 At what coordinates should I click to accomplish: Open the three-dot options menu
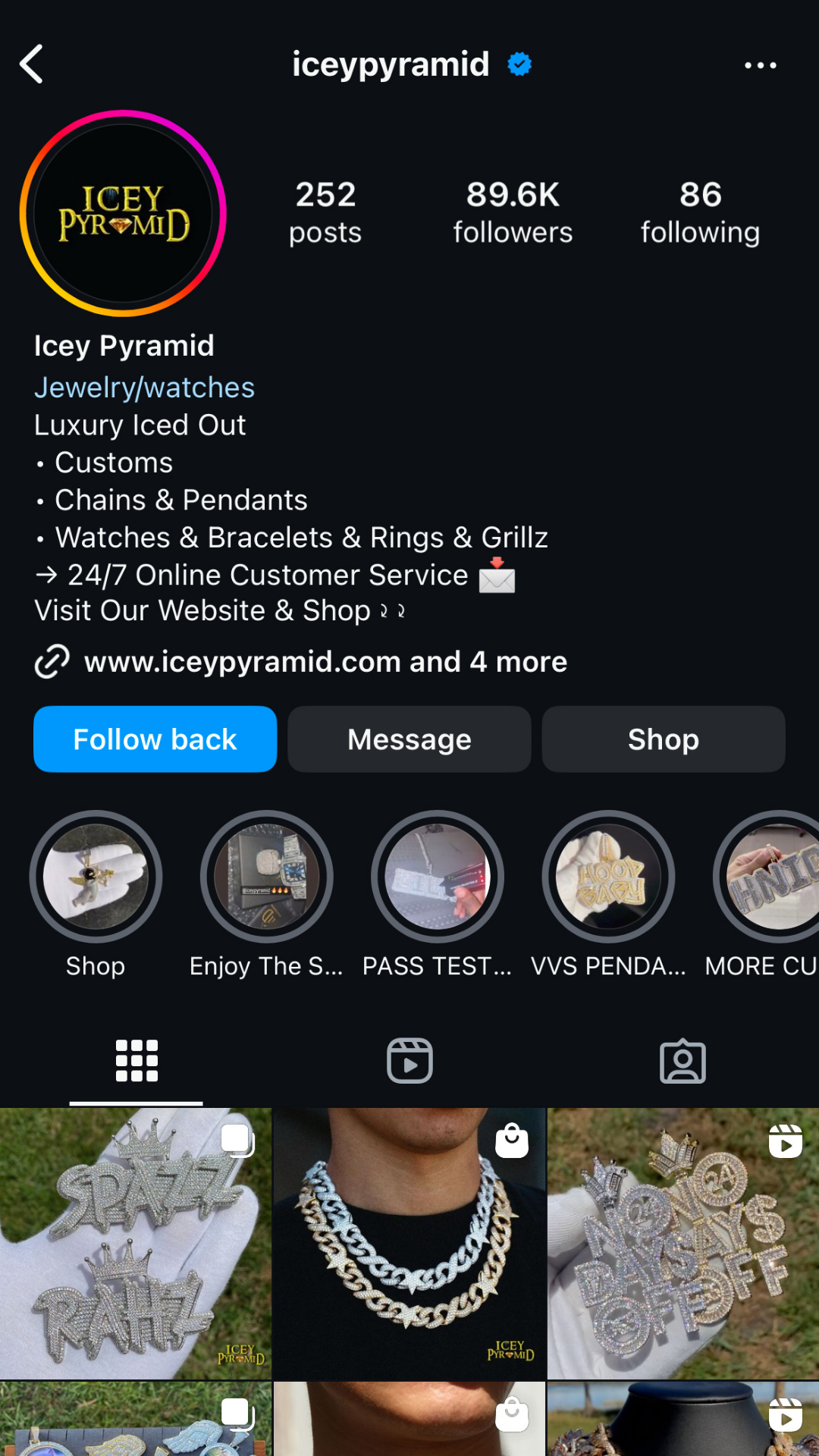point(760,65)
